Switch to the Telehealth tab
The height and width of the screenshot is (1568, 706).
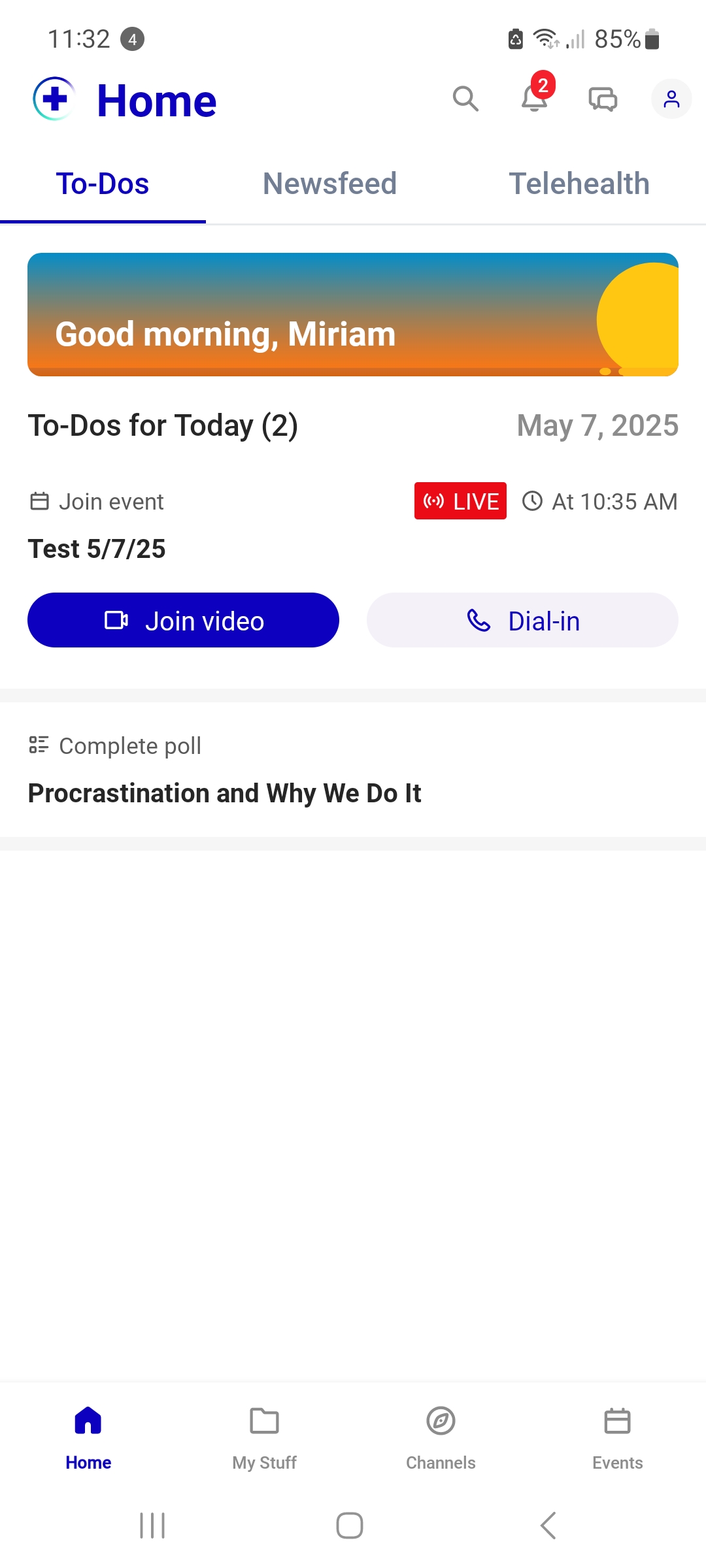tap(579, 184)
